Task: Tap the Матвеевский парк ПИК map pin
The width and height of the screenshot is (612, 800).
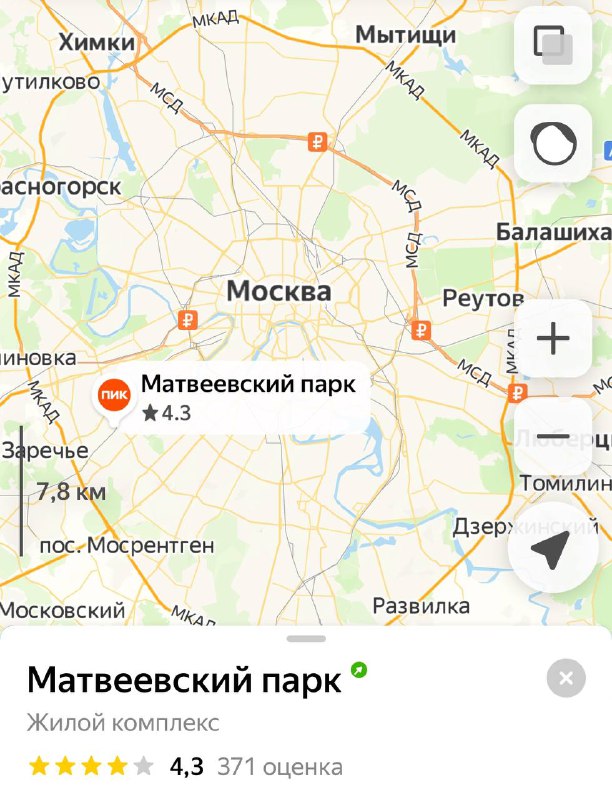Action: [x=113, y=396]
